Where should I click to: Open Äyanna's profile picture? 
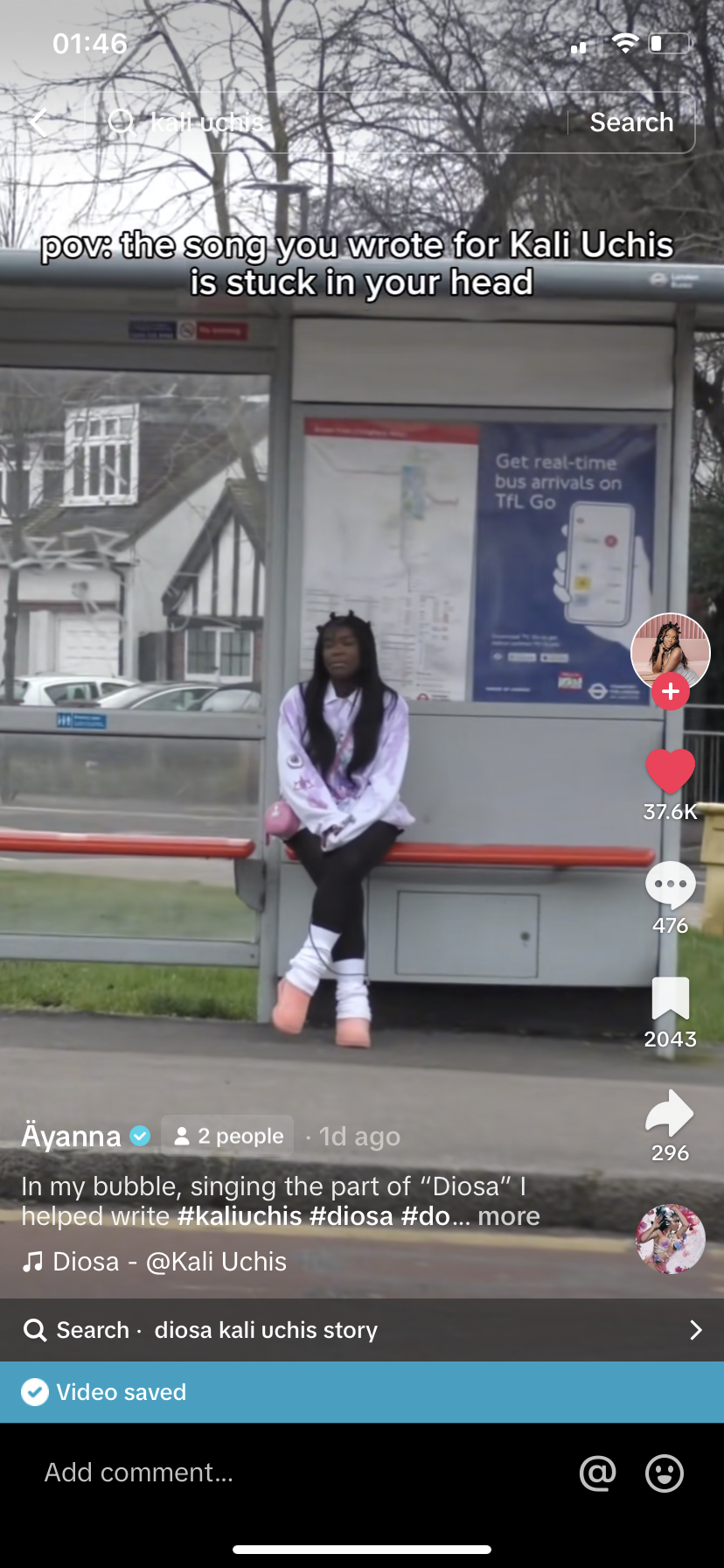(670, 649)
